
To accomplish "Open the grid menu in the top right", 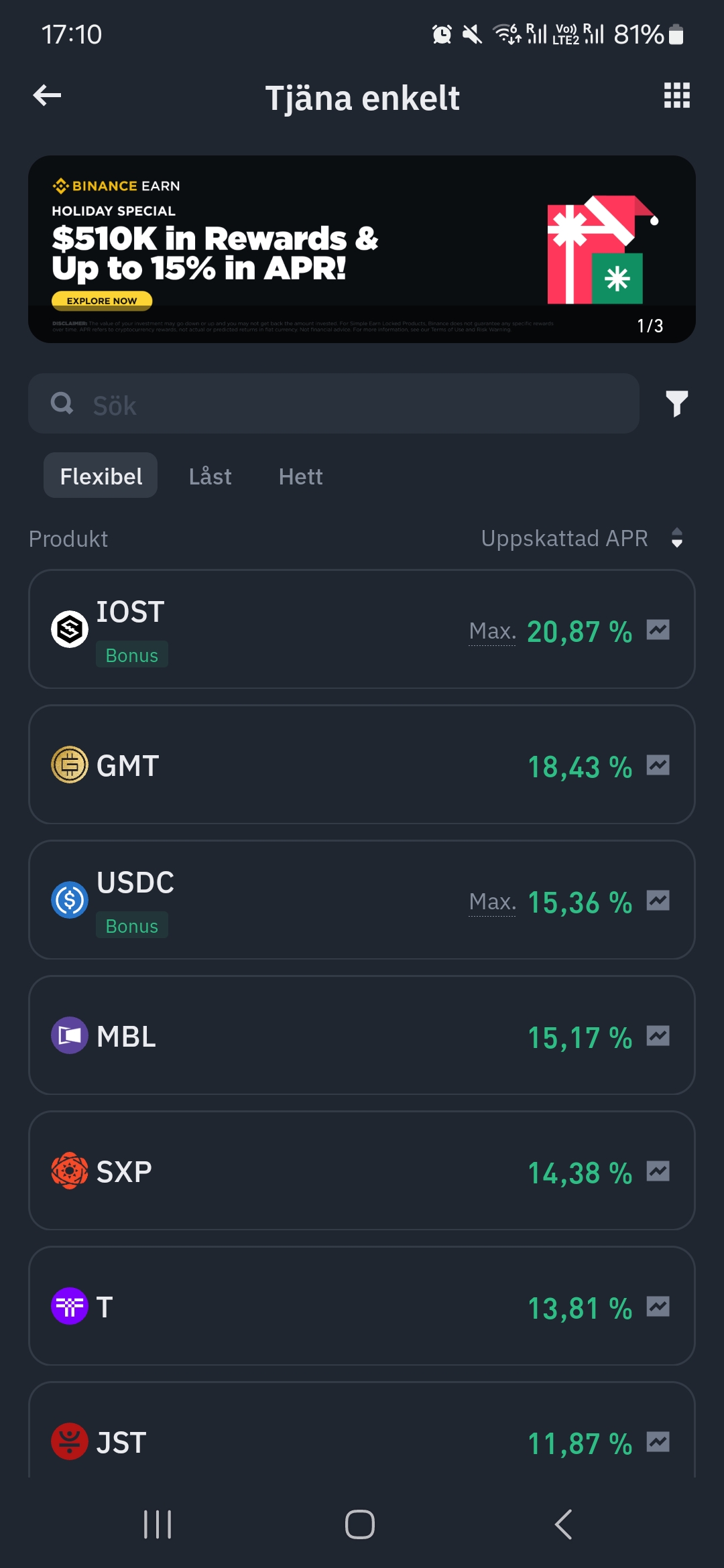I will pyautogui.click(x=676, y=96).
